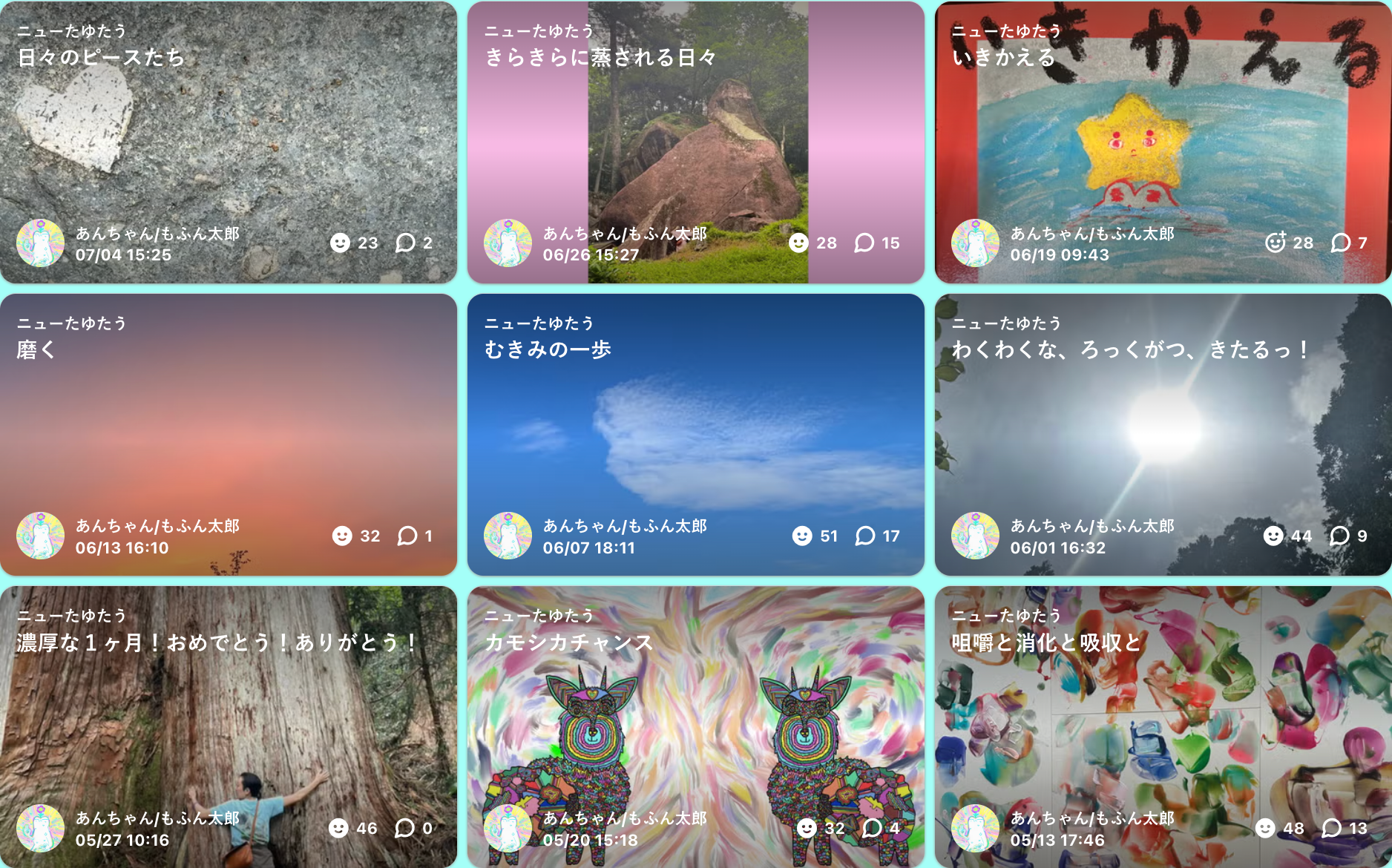Open the post いきかえる
Viewport: 1392px width, 868px height.
click(x=1003, y=58)
